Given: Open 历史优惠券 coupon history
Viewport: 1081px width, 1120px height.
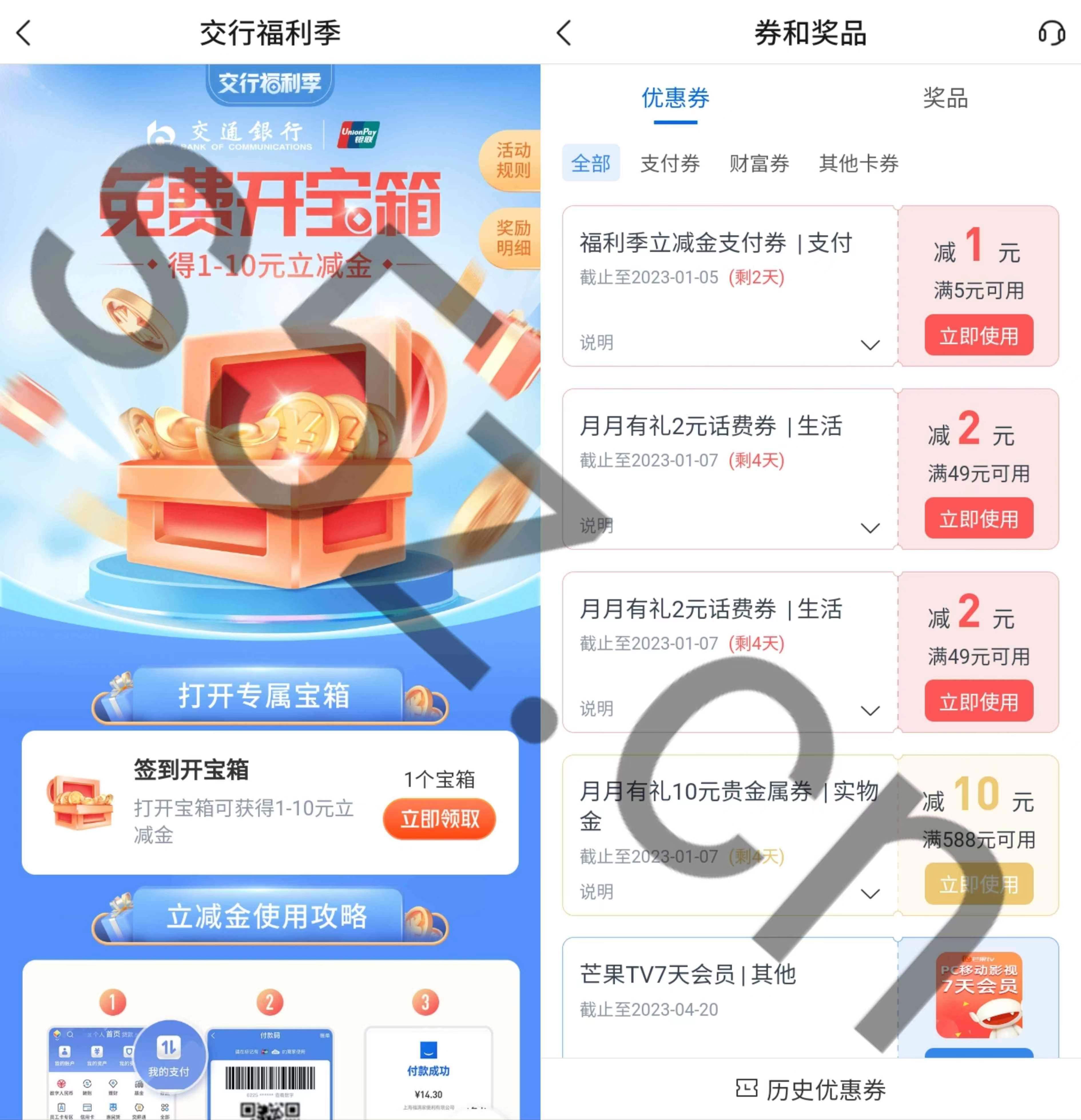Looking at the screenshot, I should (811, 1090).
